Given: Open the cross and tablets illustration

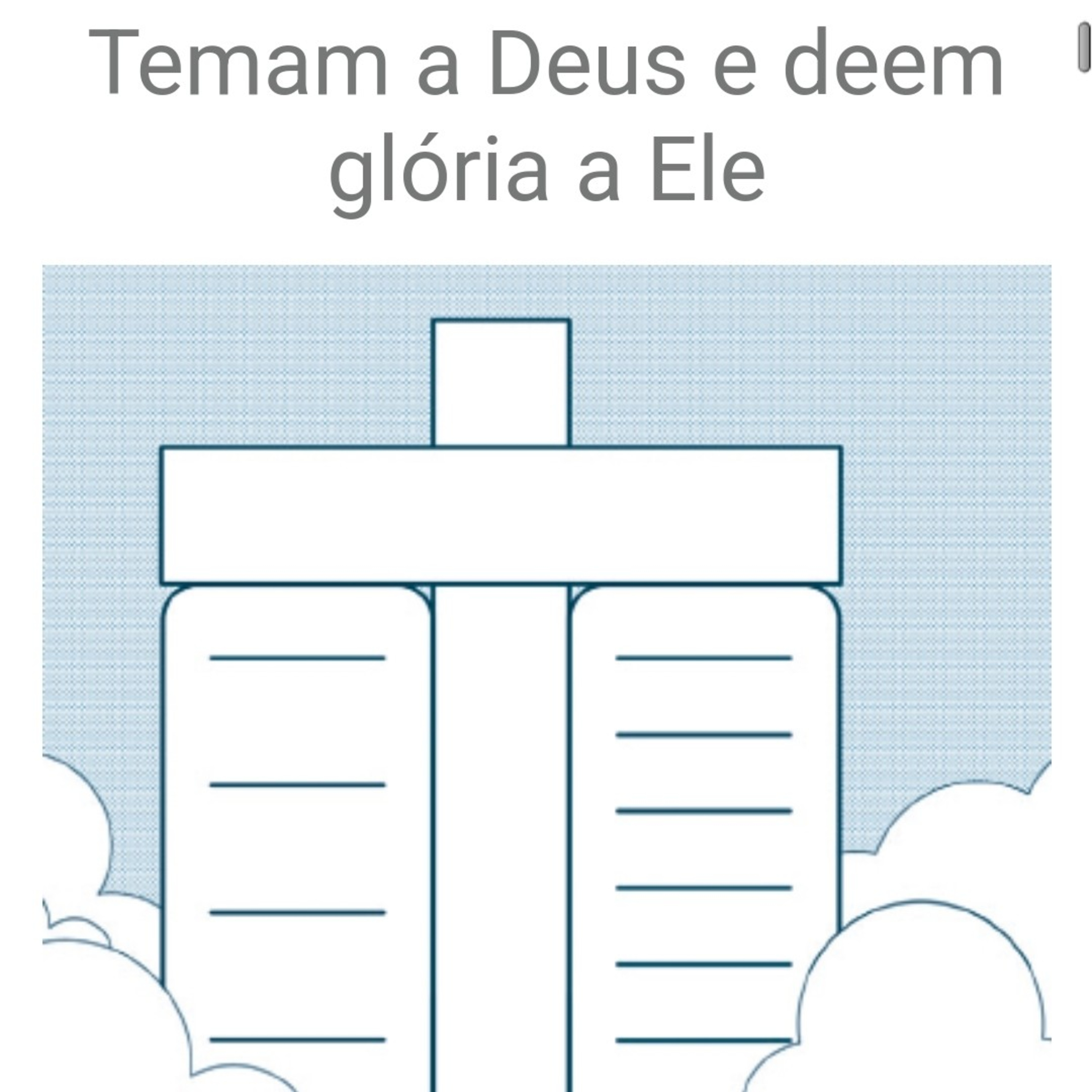Looking at the screenshot, I should 546,678.
